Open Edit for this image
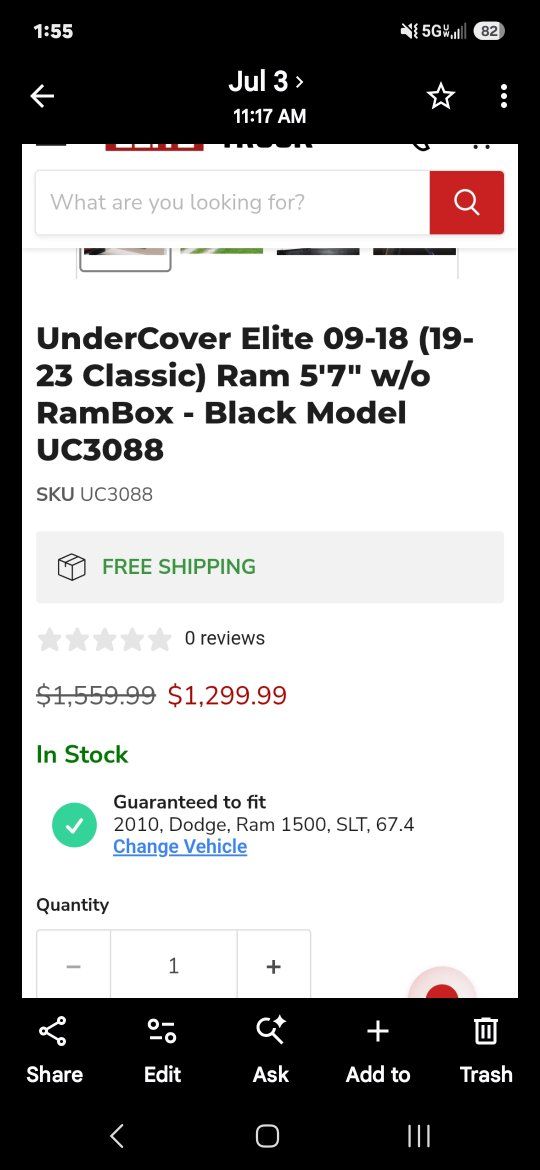This screenshot has height=1170, width=540. [x=162, y=1050]
